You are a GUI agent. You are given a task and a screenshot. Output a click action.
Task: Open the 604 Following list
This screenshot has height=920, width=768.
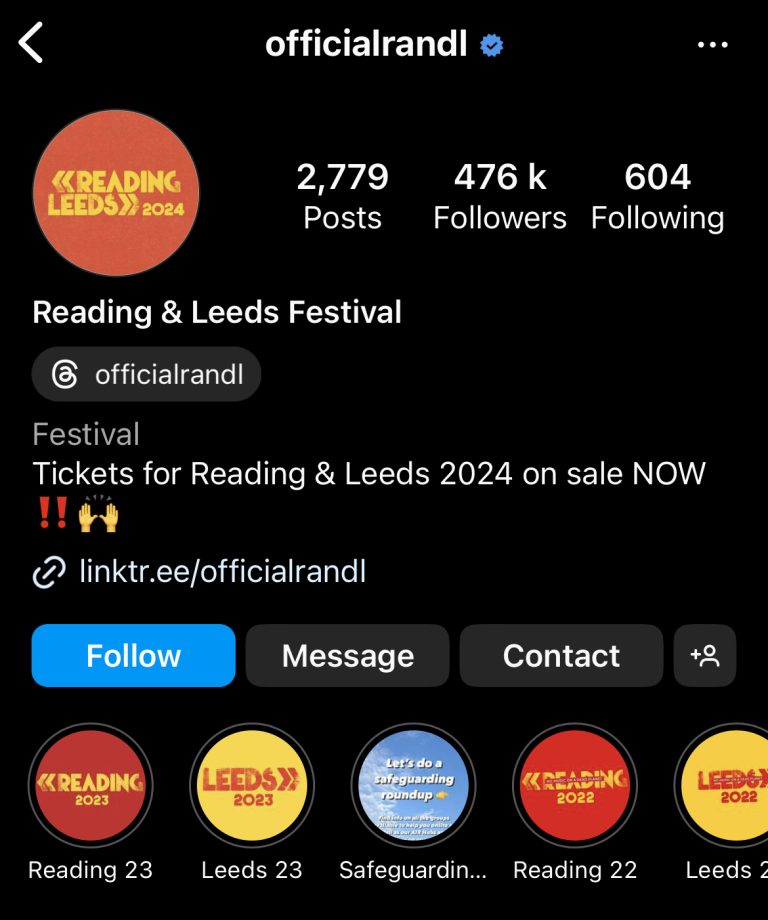[657, 196]
